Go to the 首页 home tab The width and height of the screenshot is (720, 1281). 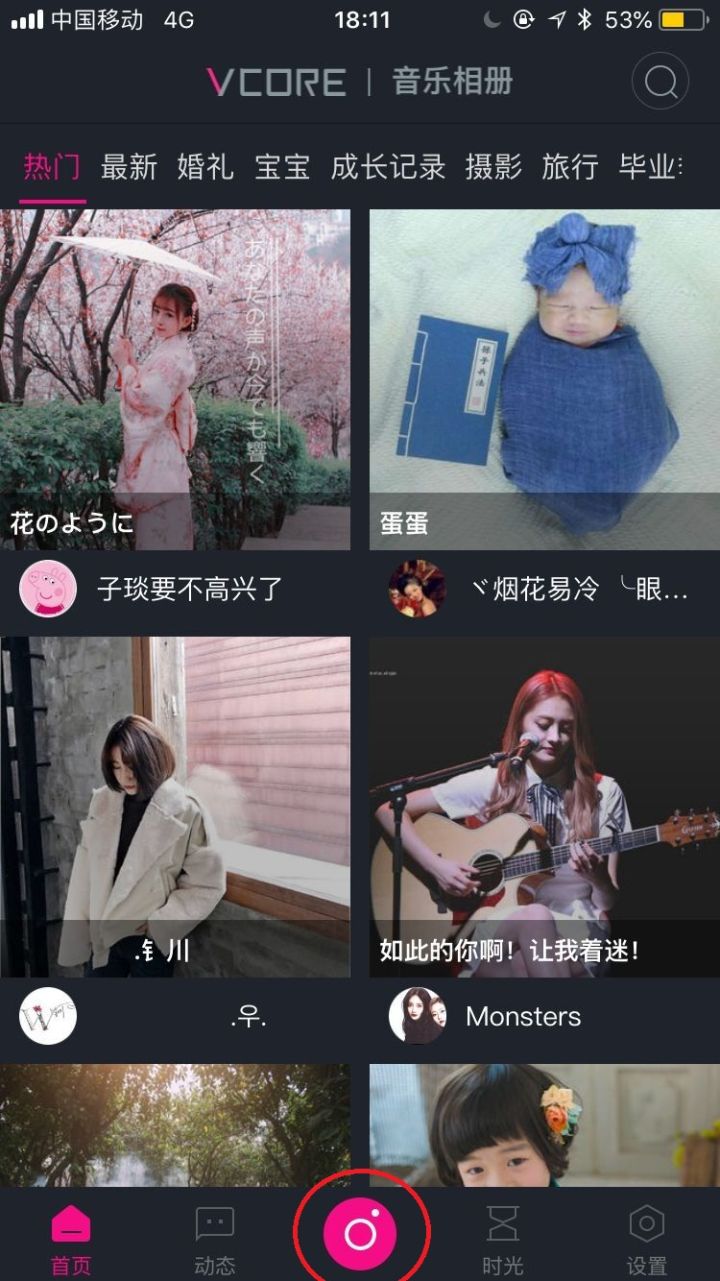pos(71,1240)
